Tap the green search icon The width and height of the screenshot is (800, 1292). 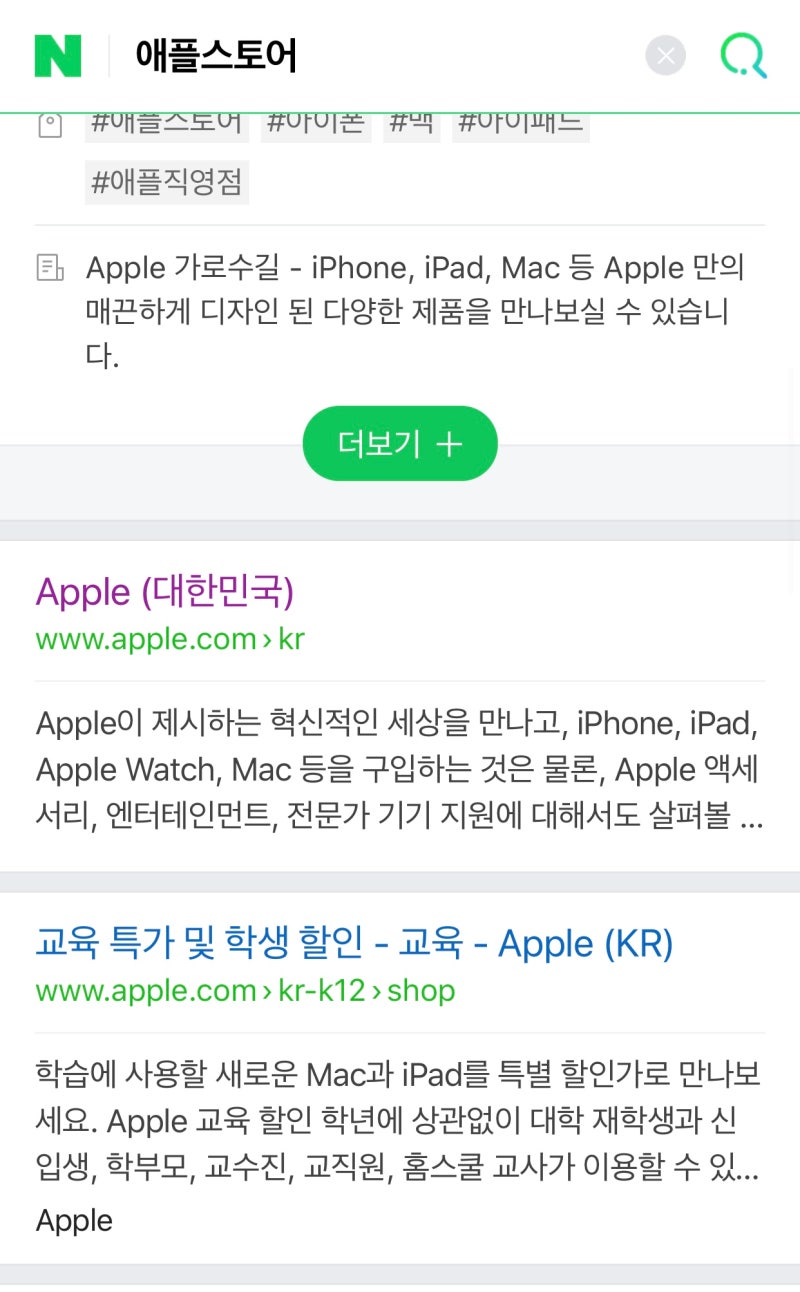[744, 56]
